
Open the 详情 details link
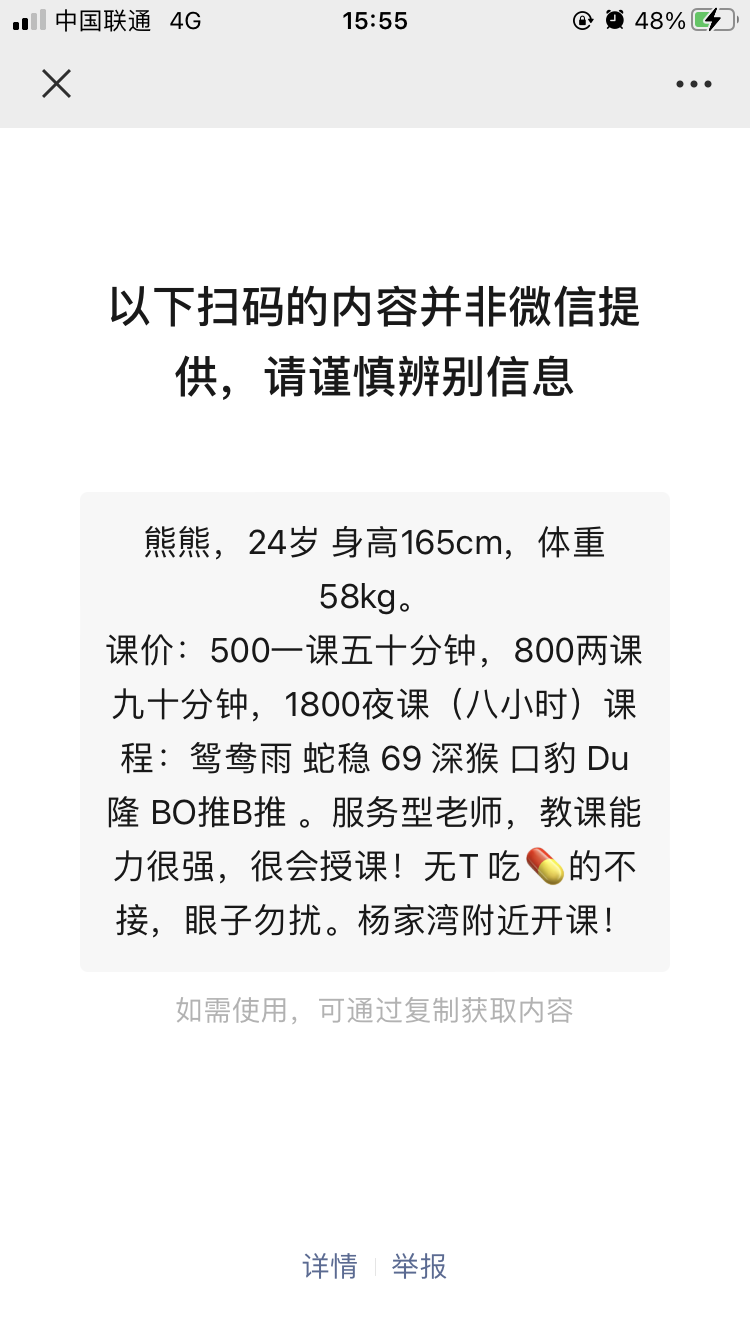tap(331, 1266)
